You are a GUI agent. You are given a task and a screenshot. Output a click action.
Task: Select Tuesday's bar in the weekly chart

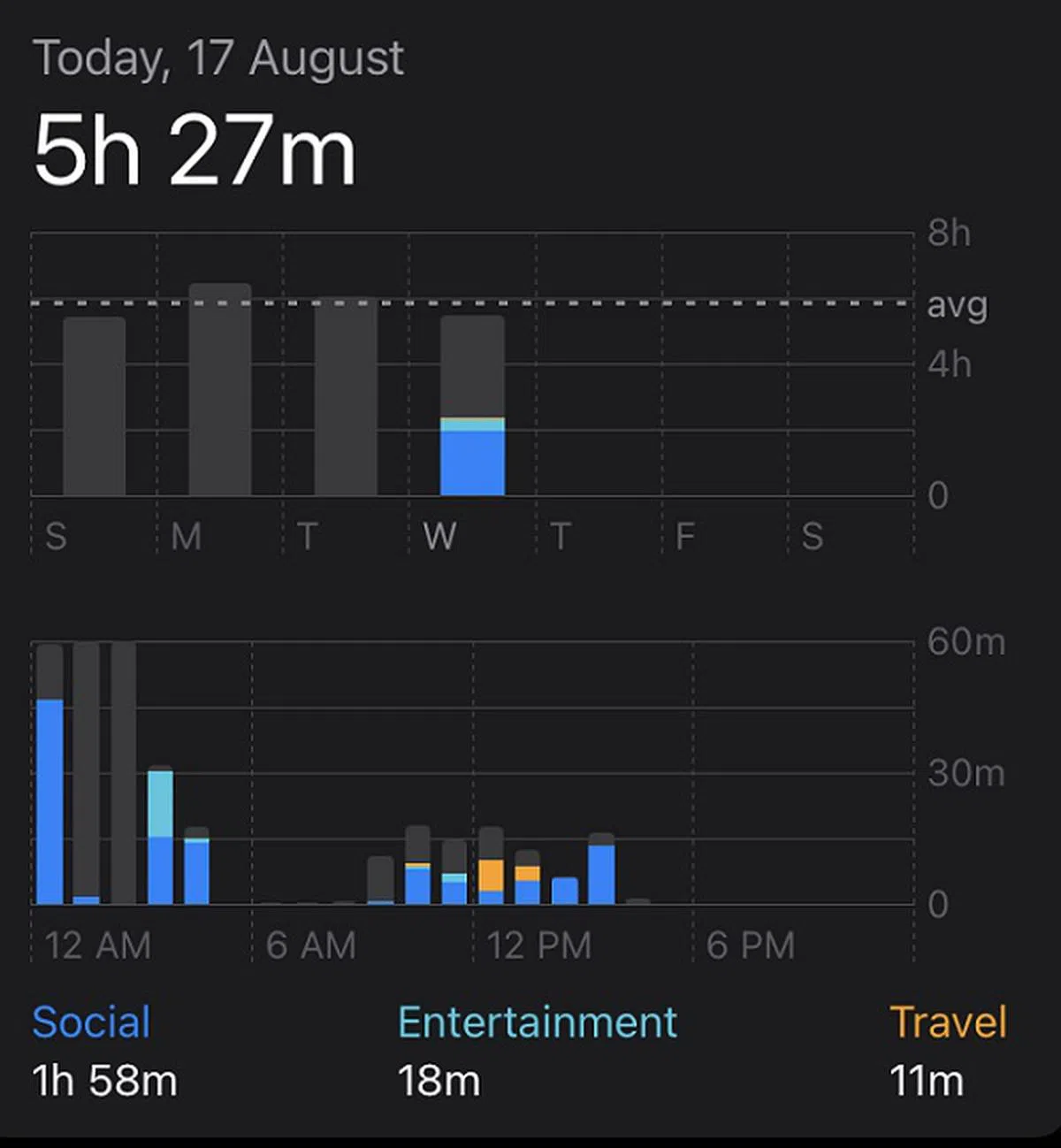346,397
